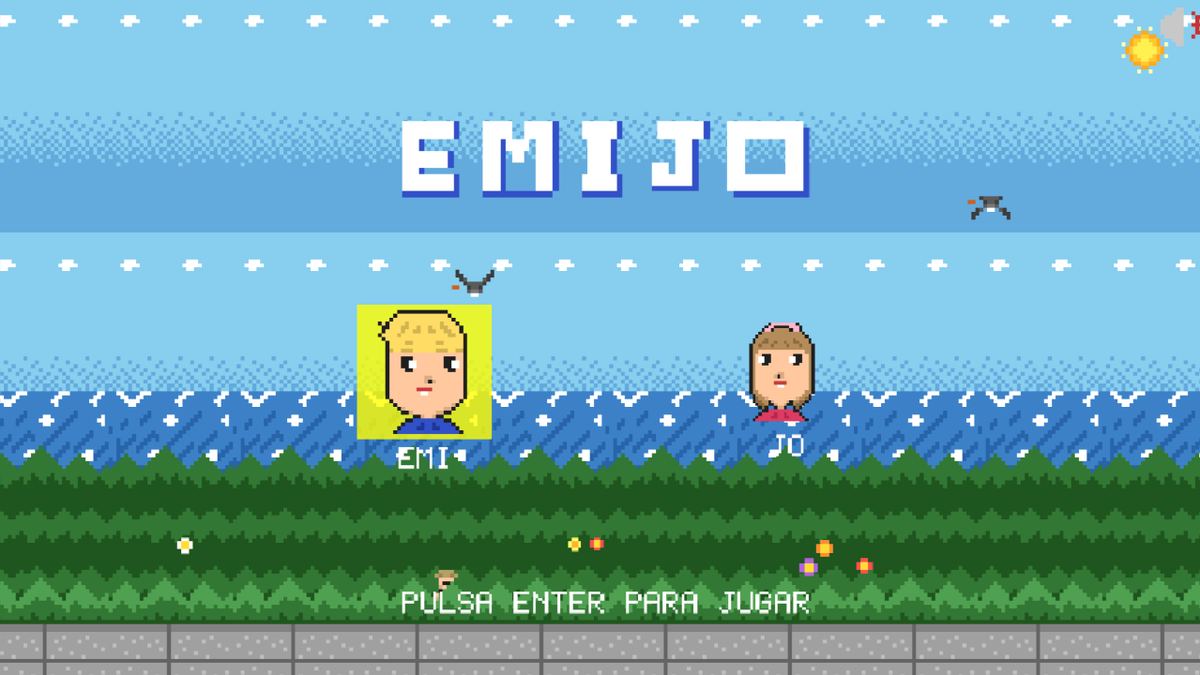
Task: Toggle the muted sound speaker icon
Action: click(1180, 25)
